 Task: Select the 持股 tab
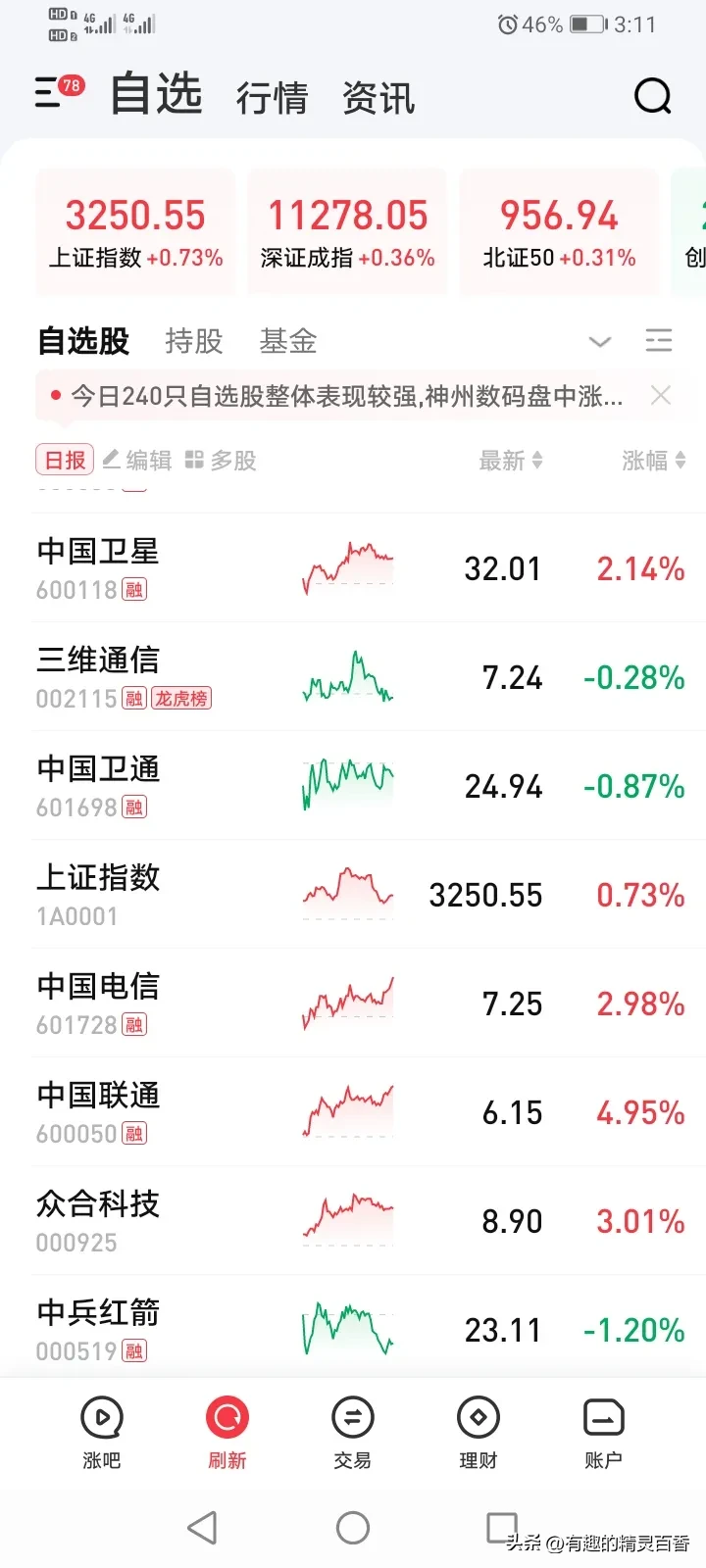tap(194, 341)
